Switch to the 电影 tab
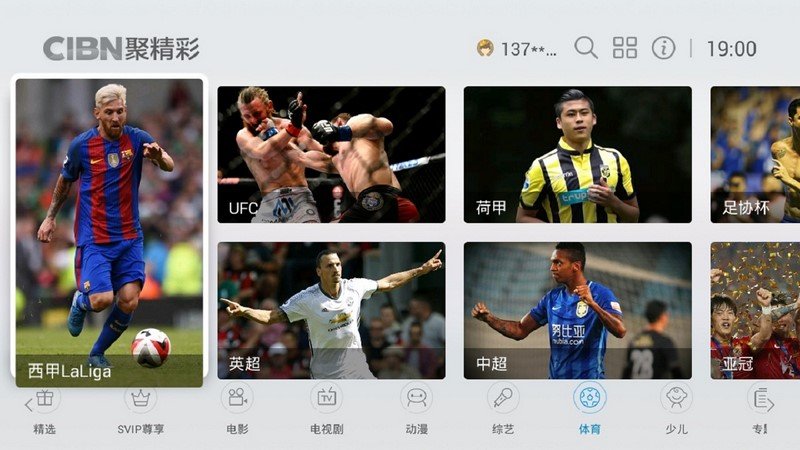This screenshot has height=450, width=800. (237, 410)
